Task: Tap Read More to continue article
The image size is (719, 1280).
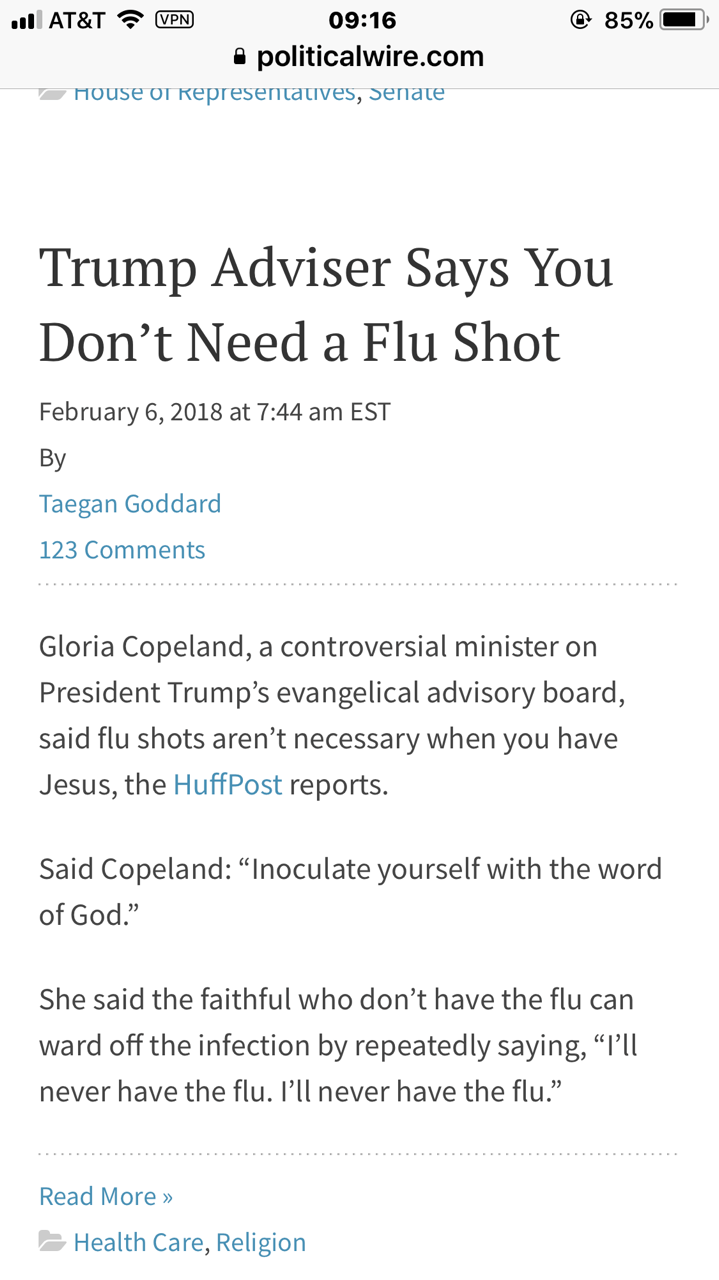Action: (x=106, y=1196)
